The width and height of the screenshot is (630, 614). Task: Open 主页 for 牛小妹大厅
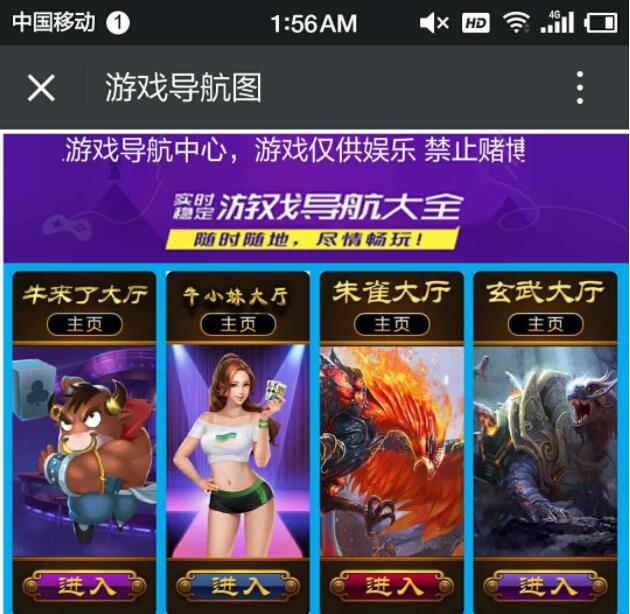pyautogui.click(x=238, y=324)
